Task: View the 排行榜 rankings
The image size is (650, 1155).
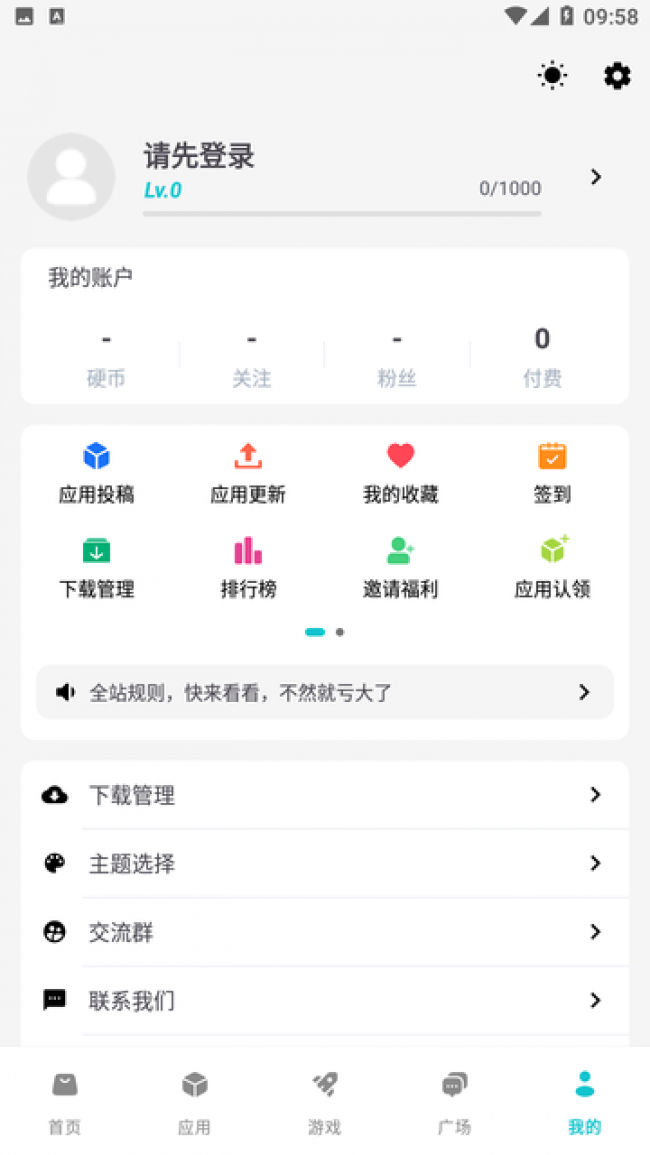Action: 248,568
